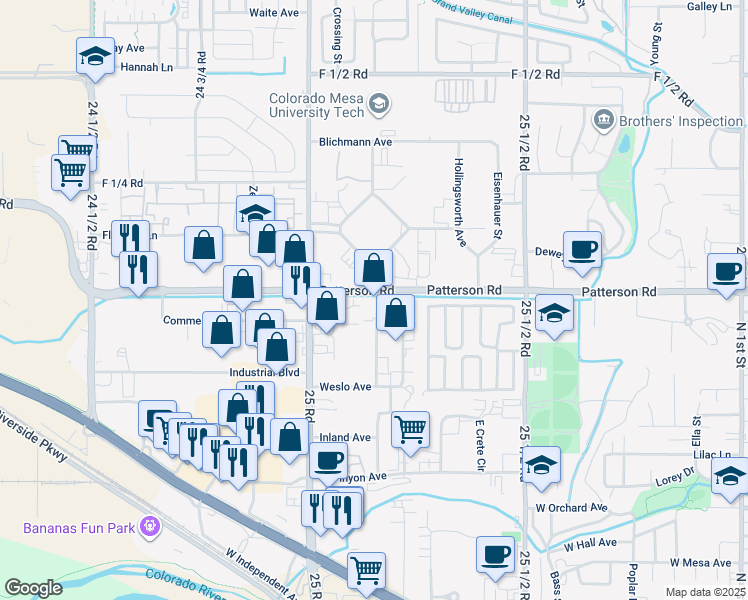Open the Colorado Mesa University Tech place pin

pyautogui.click(x=379, y=103)
